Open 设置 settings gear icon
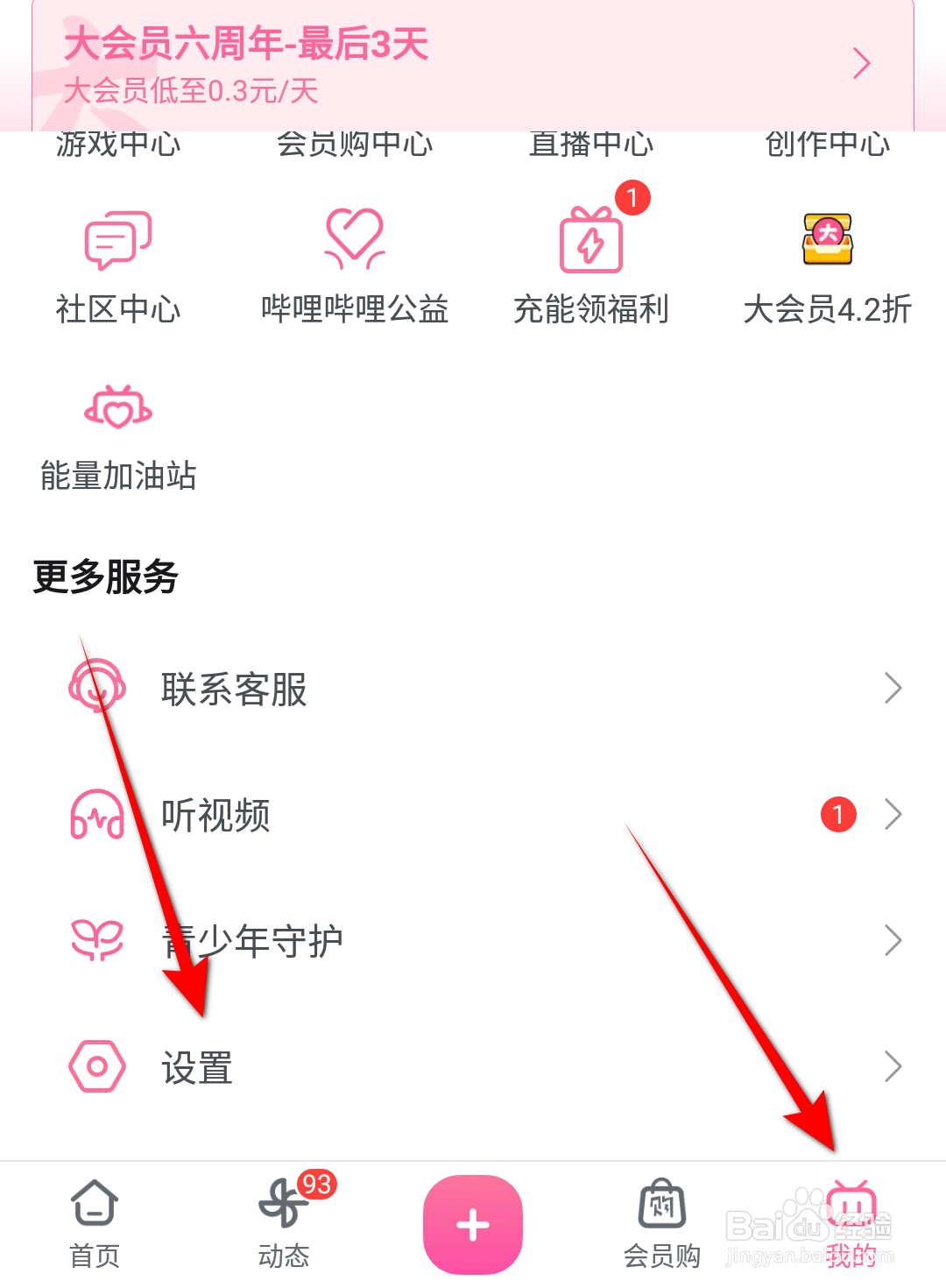 (x=97, y=1066)
